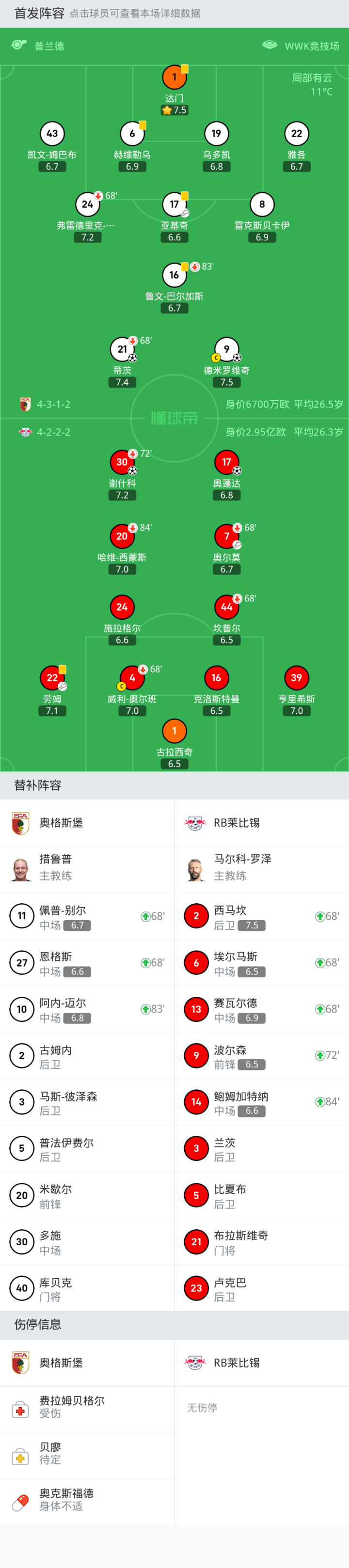Screen dimensions: 349x1568
Task: View 奥蓬达's detailed data
Action: click(x=226, y=463)
